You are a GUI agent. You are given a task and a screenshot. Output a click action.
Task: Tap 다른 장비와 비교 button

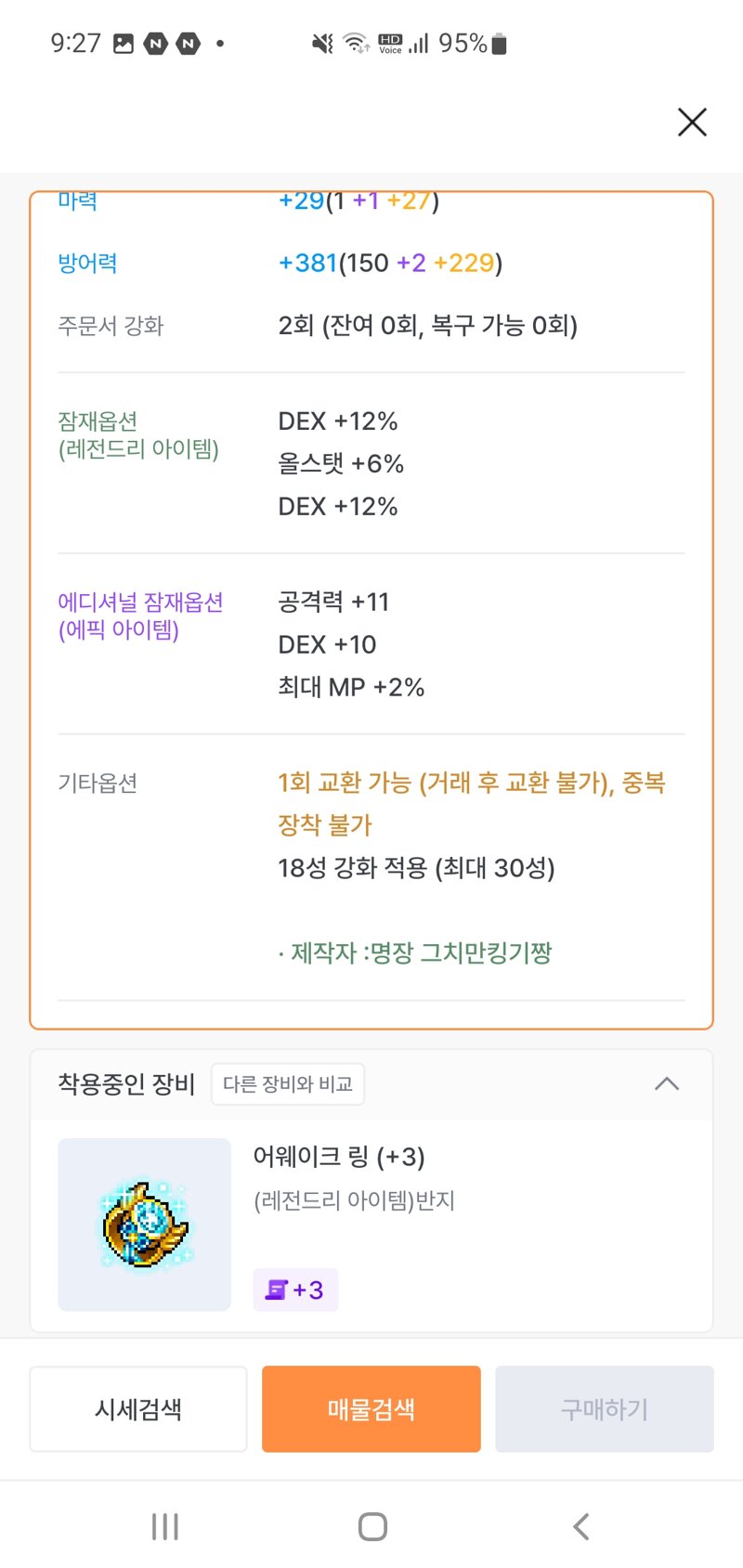(288, 1084)
